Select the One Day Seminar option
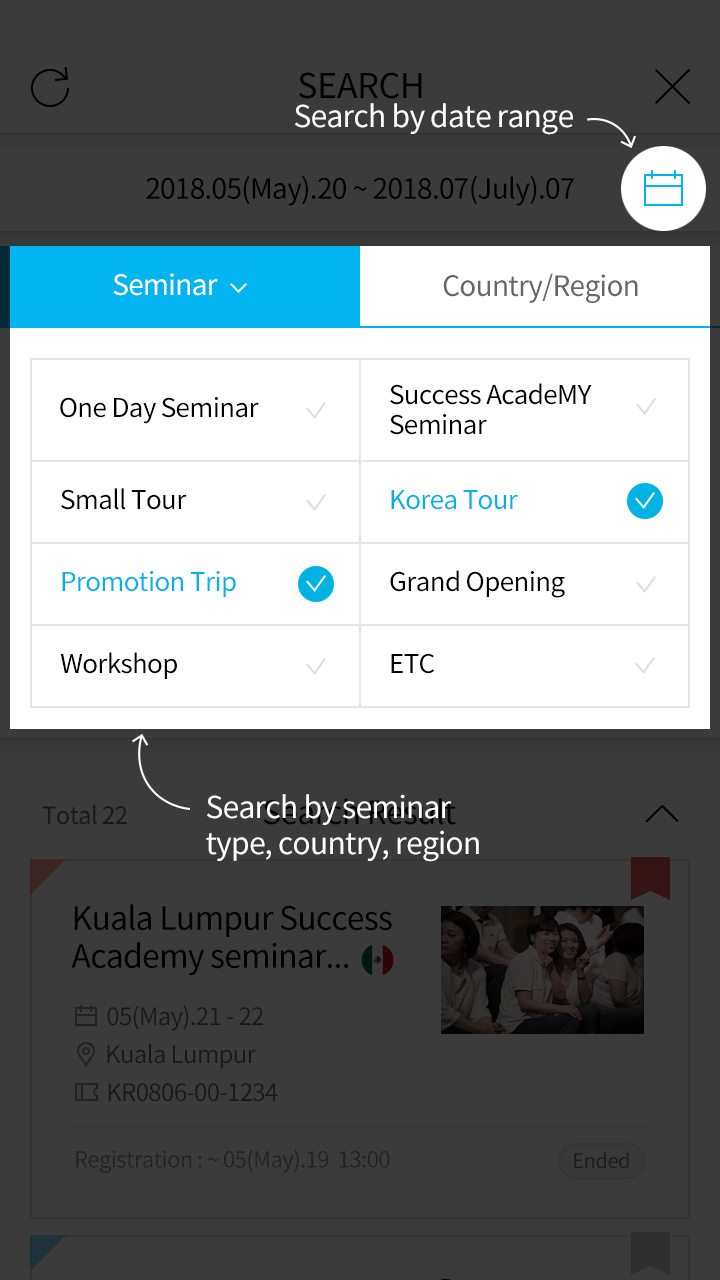Image resolution: width=720 pixels, height=1280 pixels. tap(195, 409)
